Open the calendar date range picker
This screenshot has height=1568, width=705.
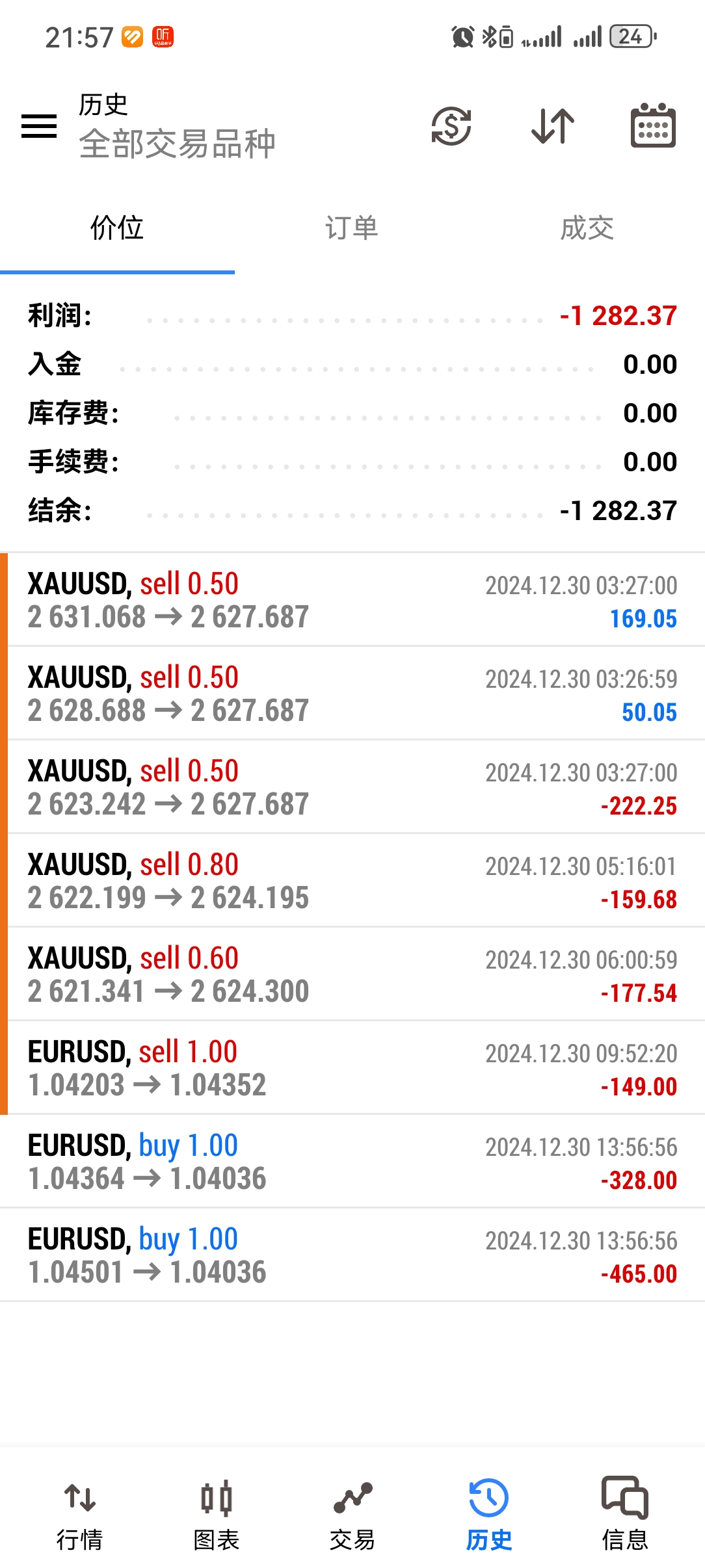point(653,126)
